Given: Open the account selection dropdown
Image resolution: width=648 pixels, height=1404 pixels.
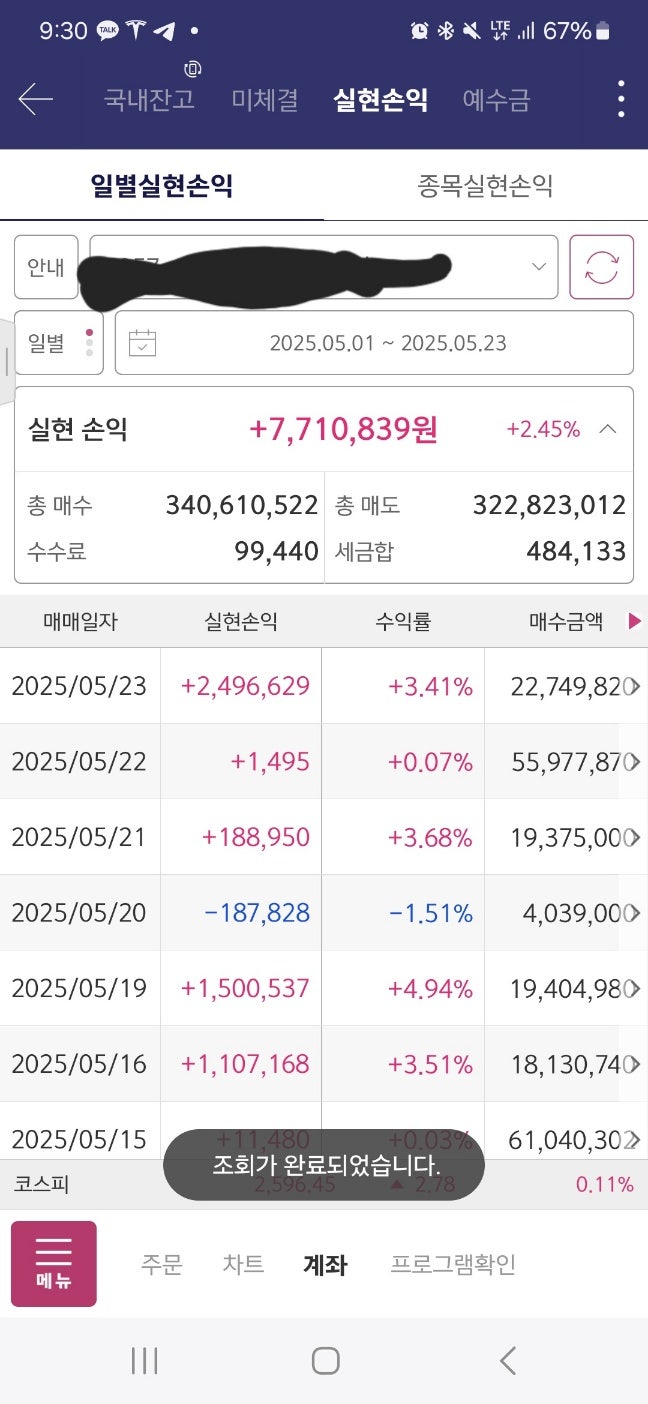Looking at the screenshot, I should [324, 267].
